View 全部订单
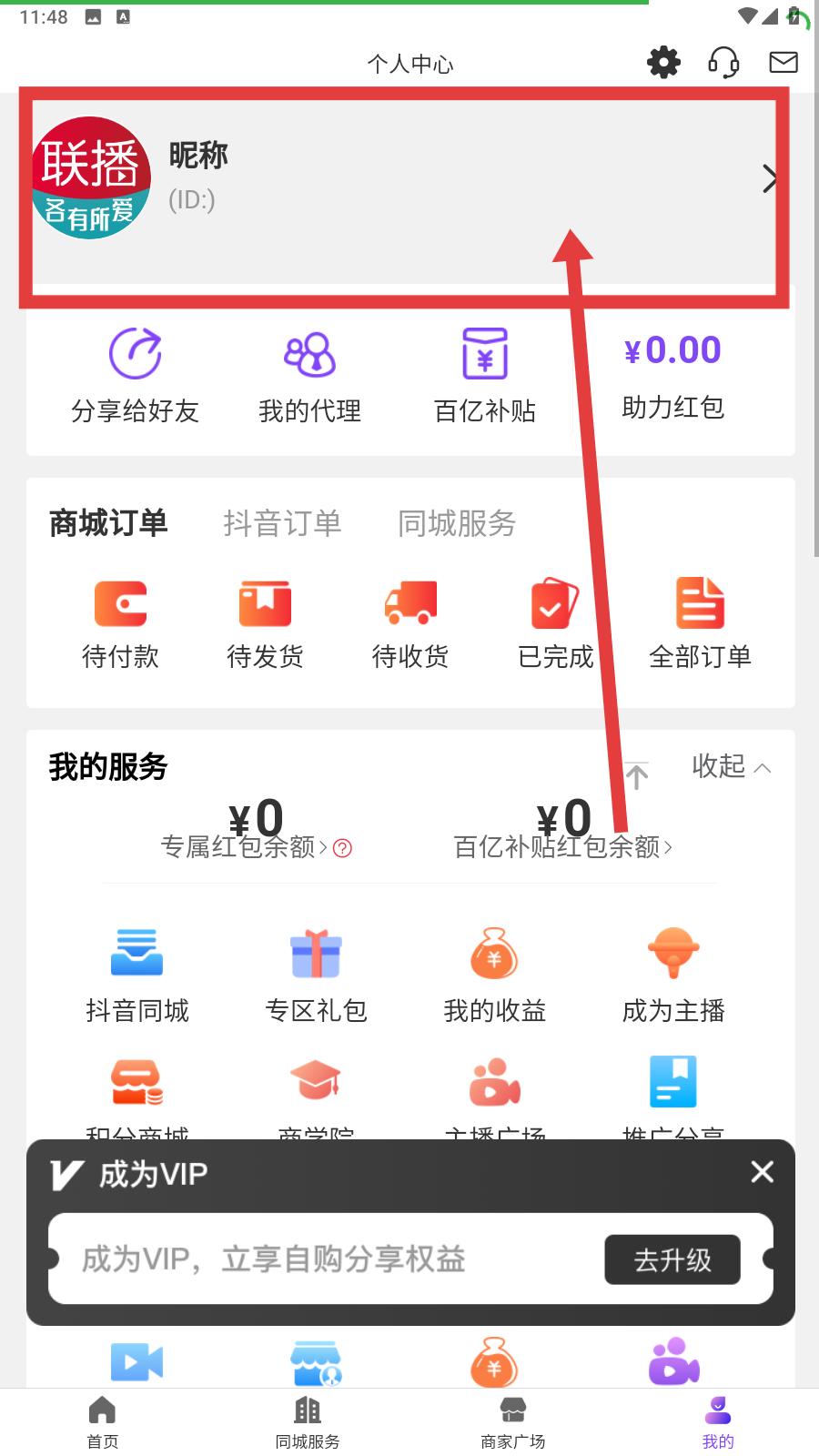The image size is (819, 1456). click(700, 624)
